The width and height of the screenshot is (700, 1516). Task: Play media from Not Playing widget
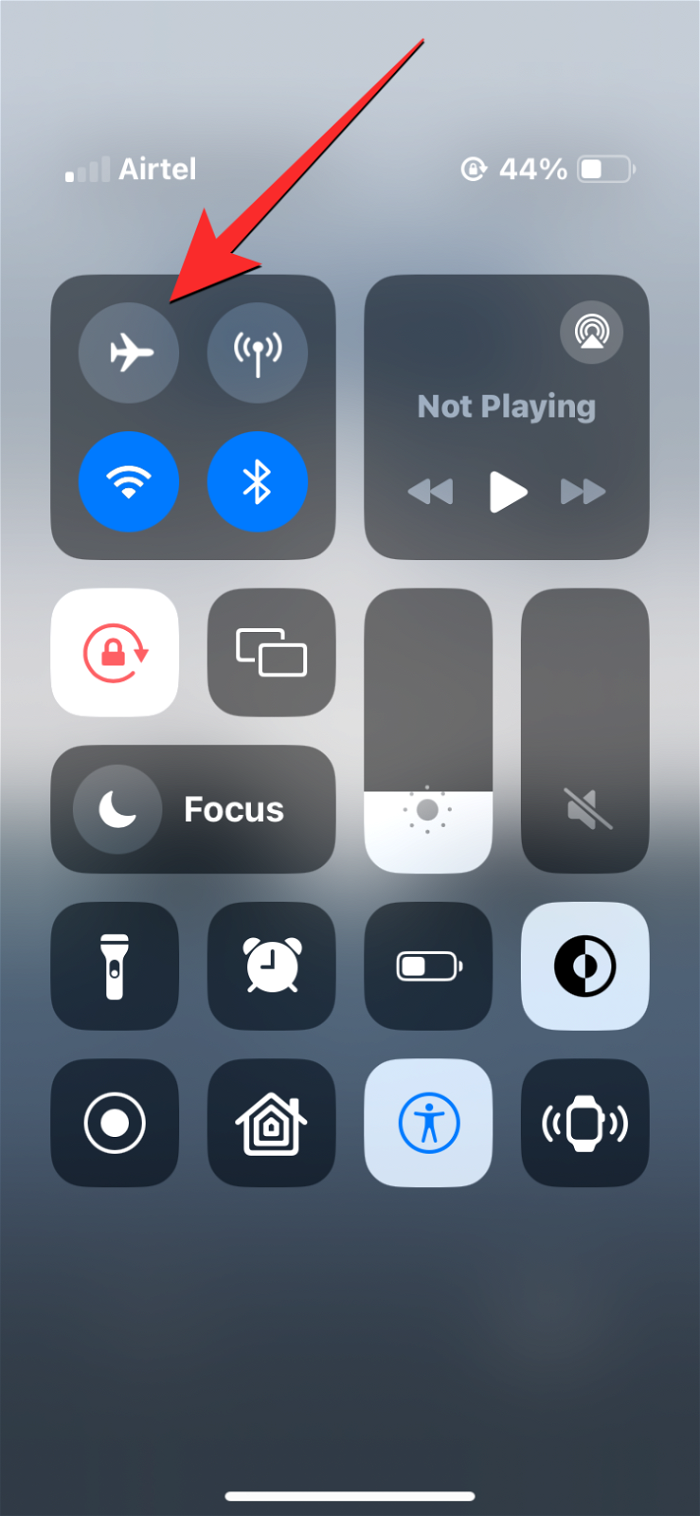(507, 491)
